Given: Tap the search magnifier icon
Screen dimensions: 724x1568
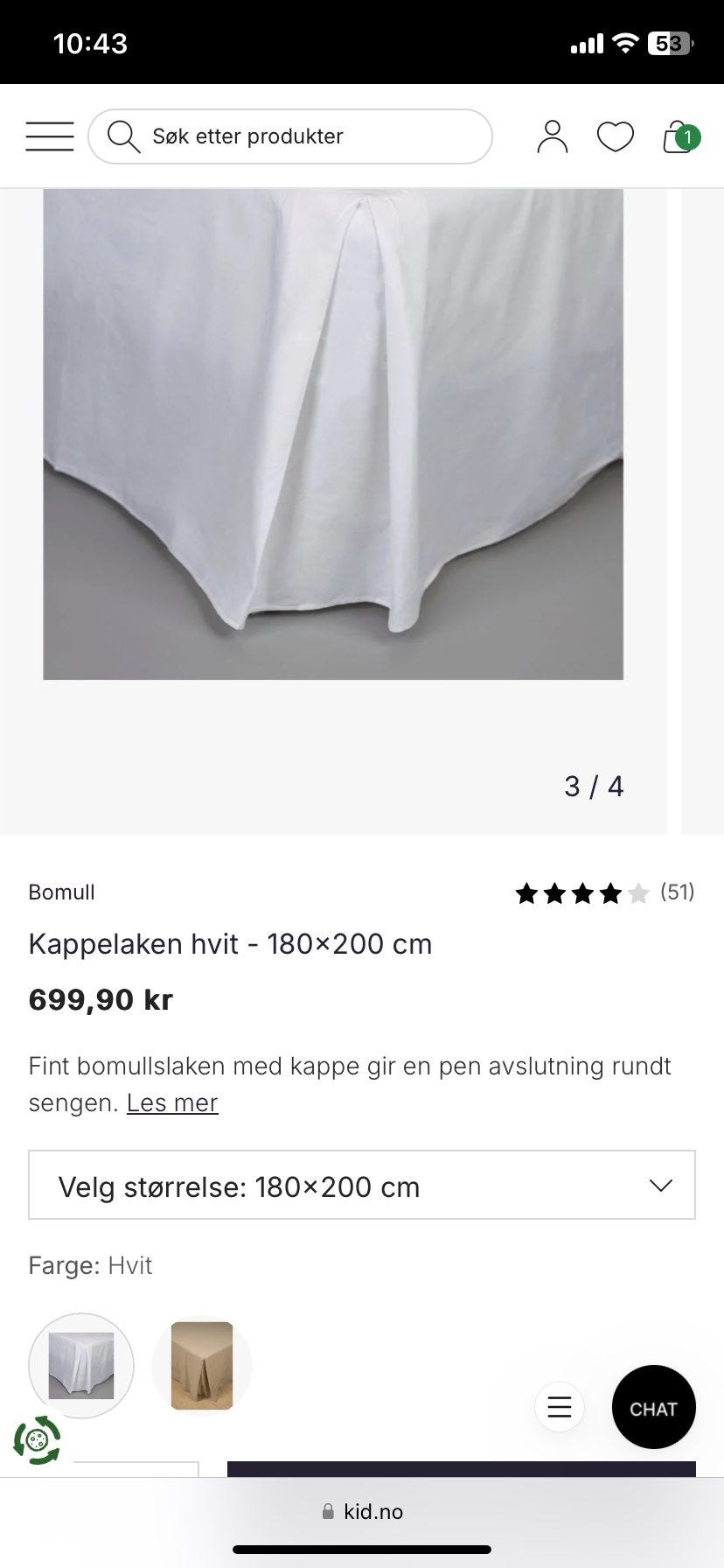Looking at the screenshot, I should tap(123, 136).
